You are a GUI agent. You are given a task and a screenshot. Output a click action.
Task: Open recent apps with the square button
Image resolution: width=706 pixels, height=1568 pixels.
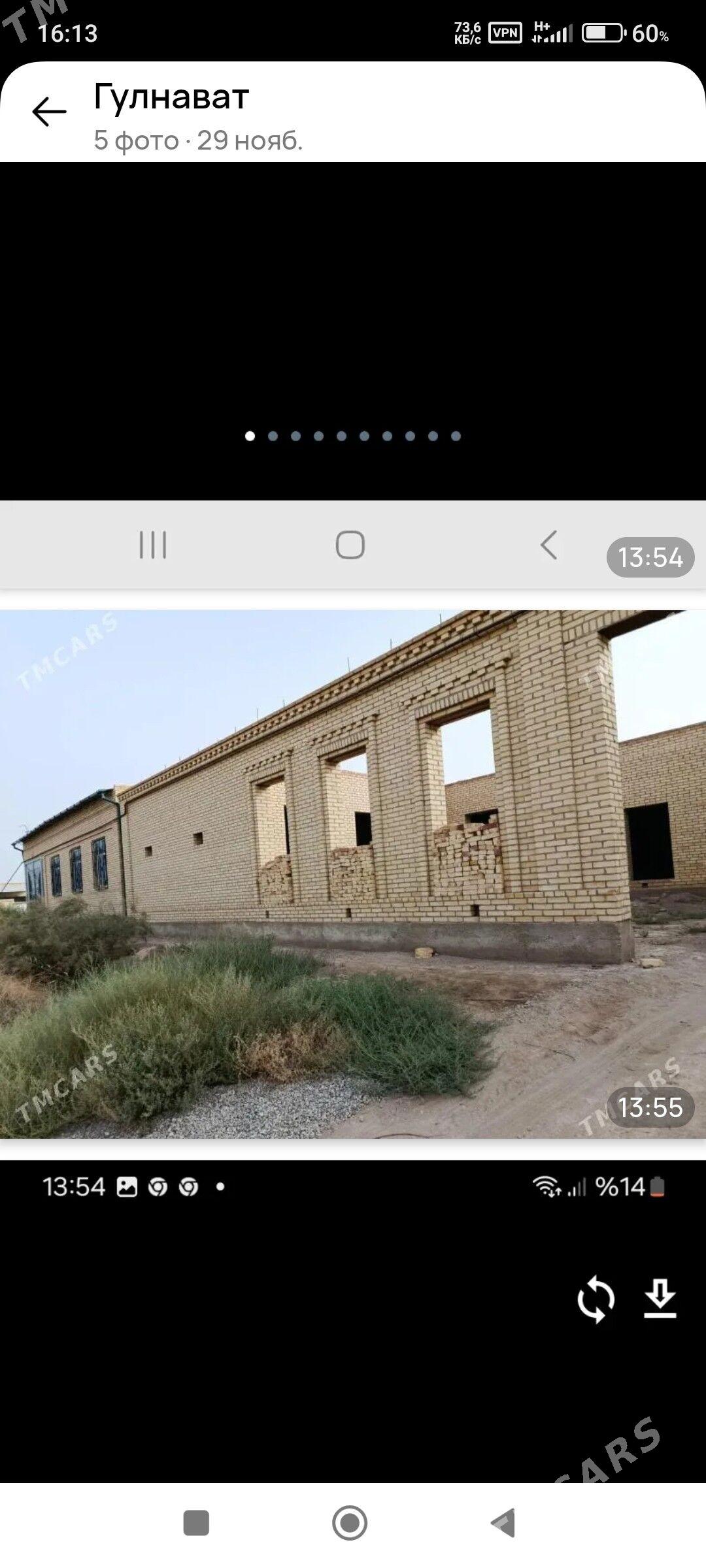(x=196, y=1523)
